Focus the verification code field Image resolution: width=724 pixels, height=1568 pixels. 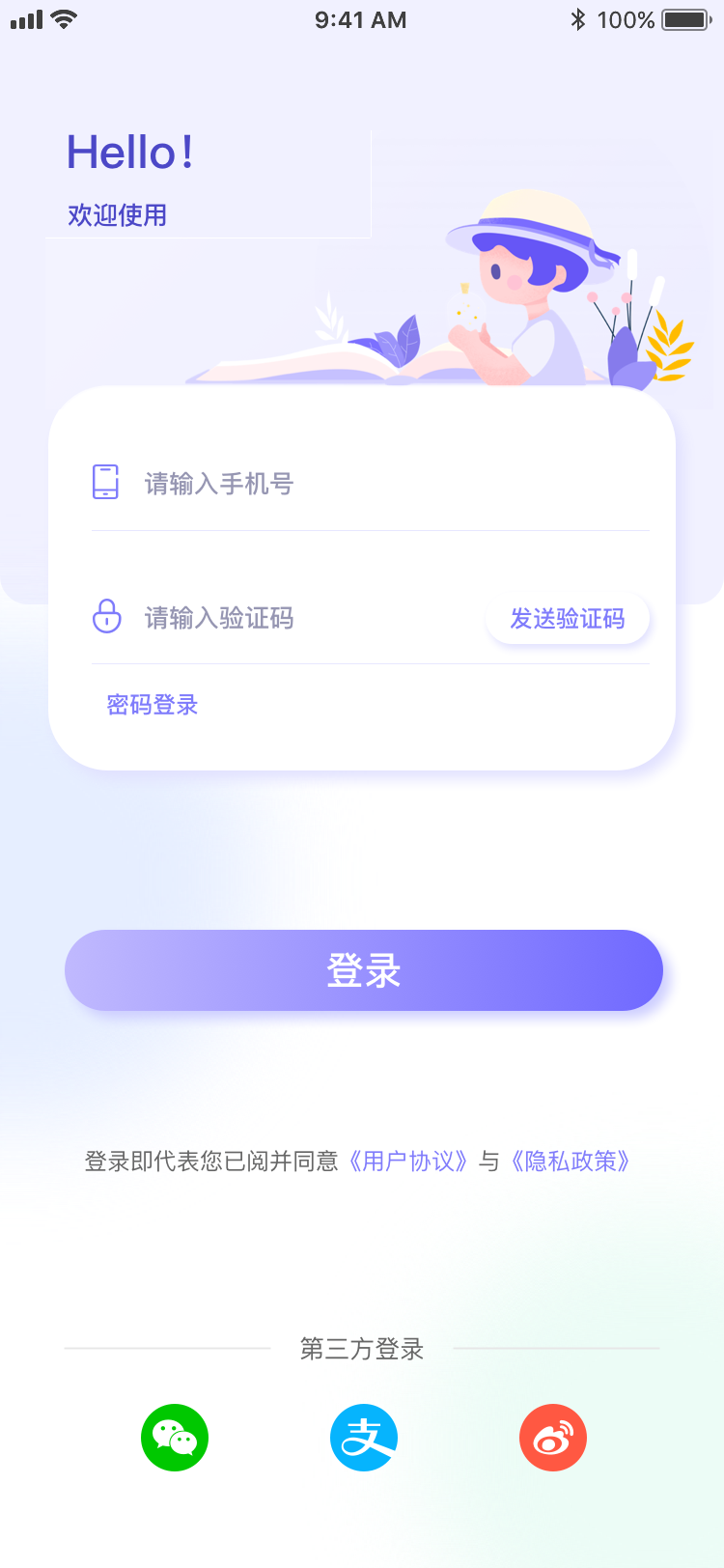pyautogui.click(x=287, y=618)
